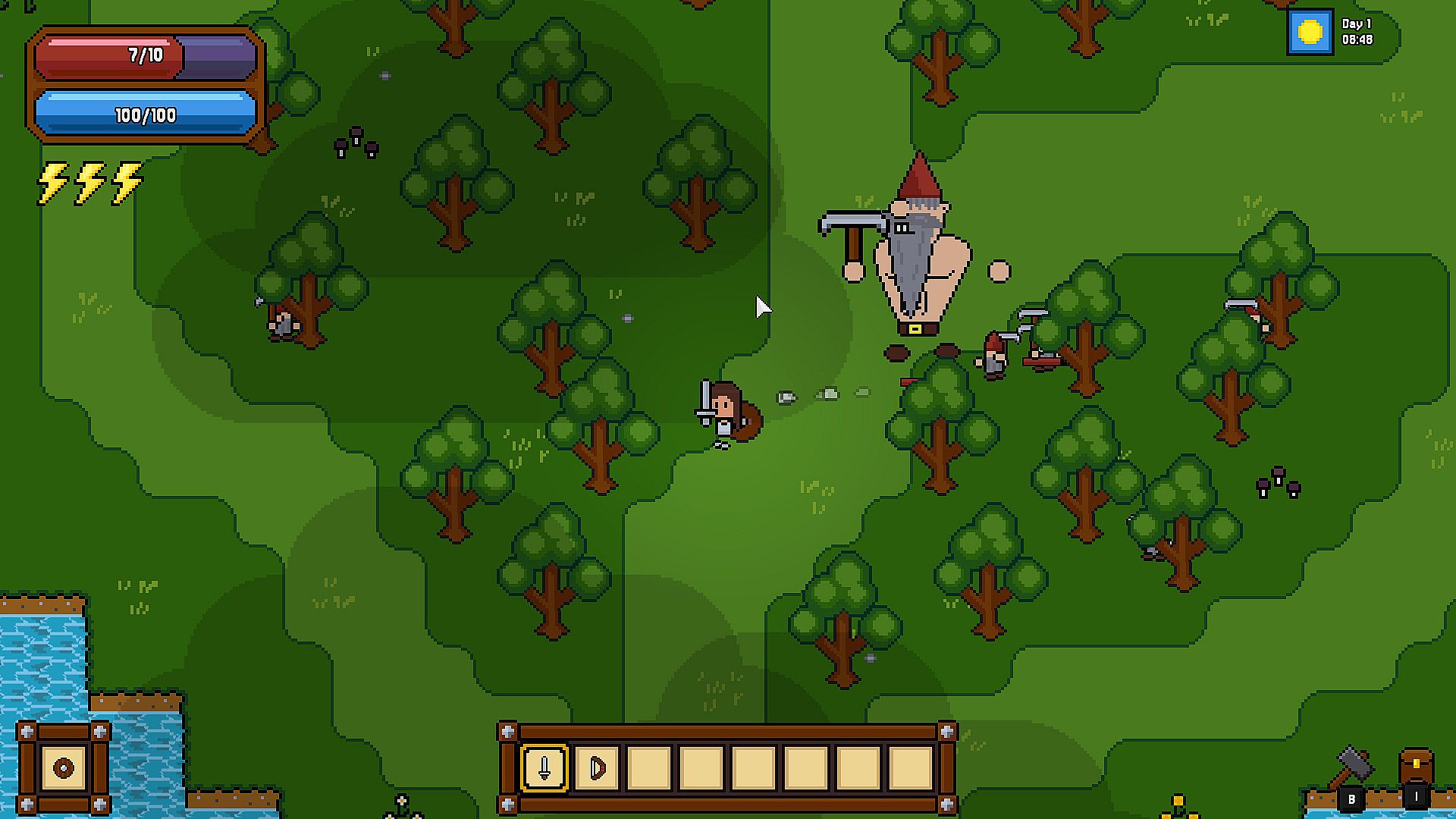Tap the shield equipment slot

click(x=64, y=768)
